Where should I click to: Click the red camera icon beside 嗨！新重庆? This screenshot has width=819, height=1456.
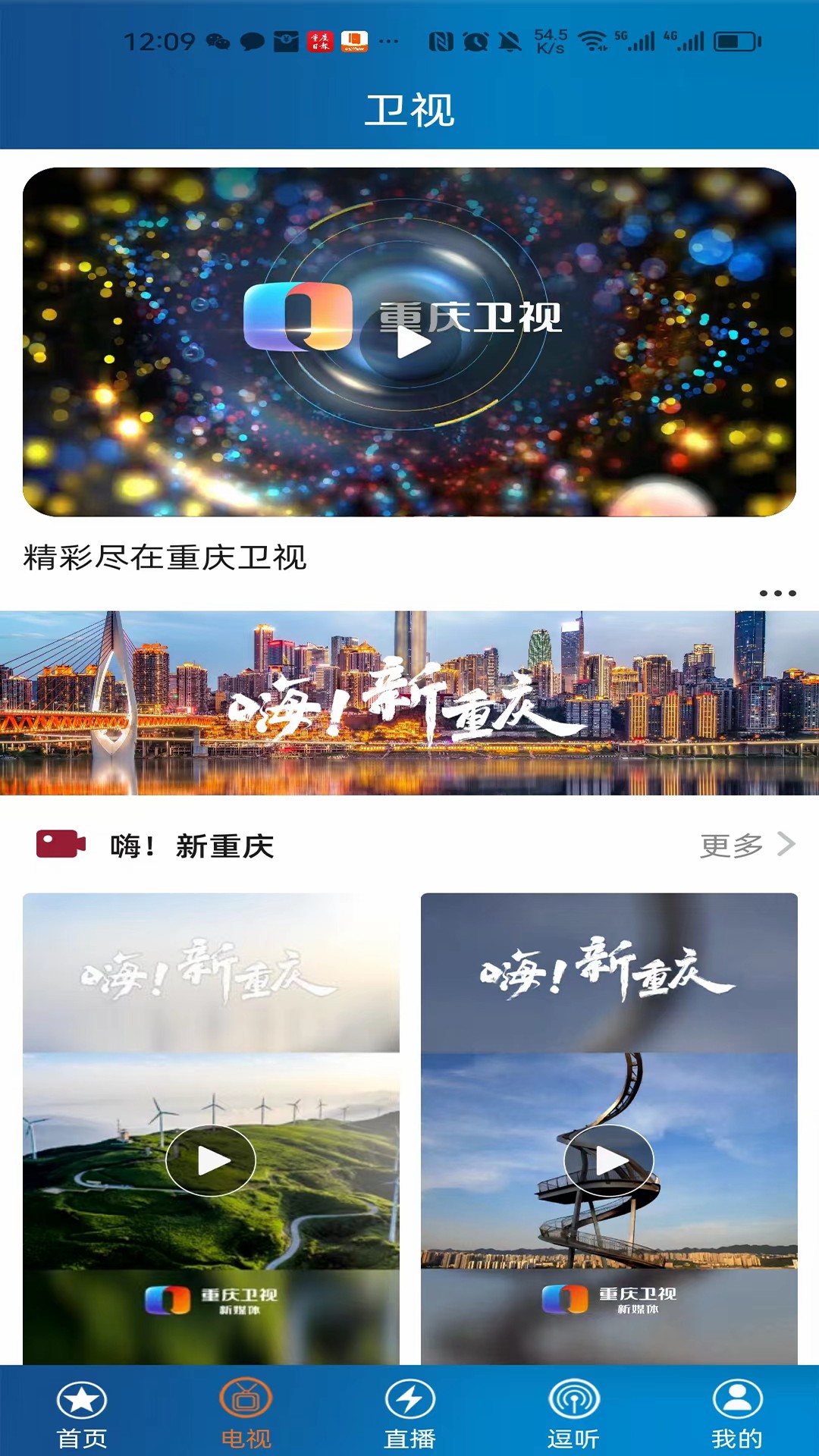click(x=61, y=842)
